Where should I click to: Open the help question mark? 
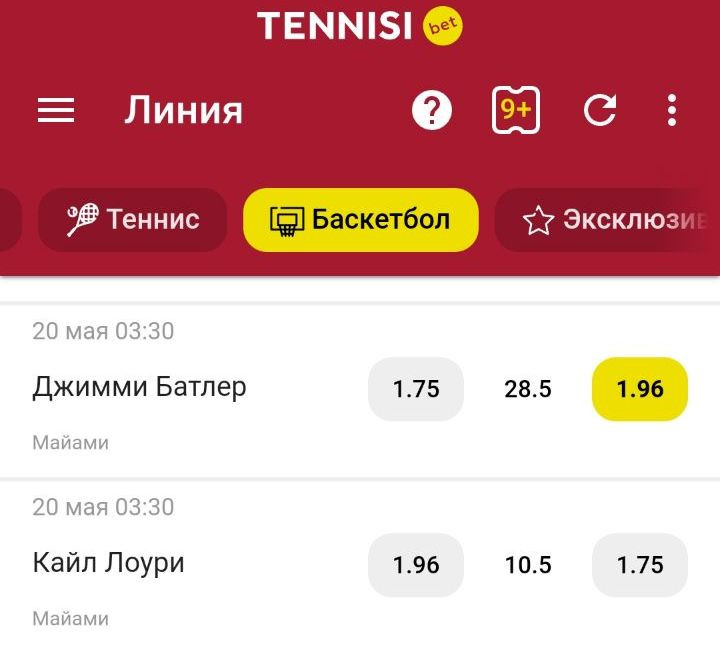[432, 110]
